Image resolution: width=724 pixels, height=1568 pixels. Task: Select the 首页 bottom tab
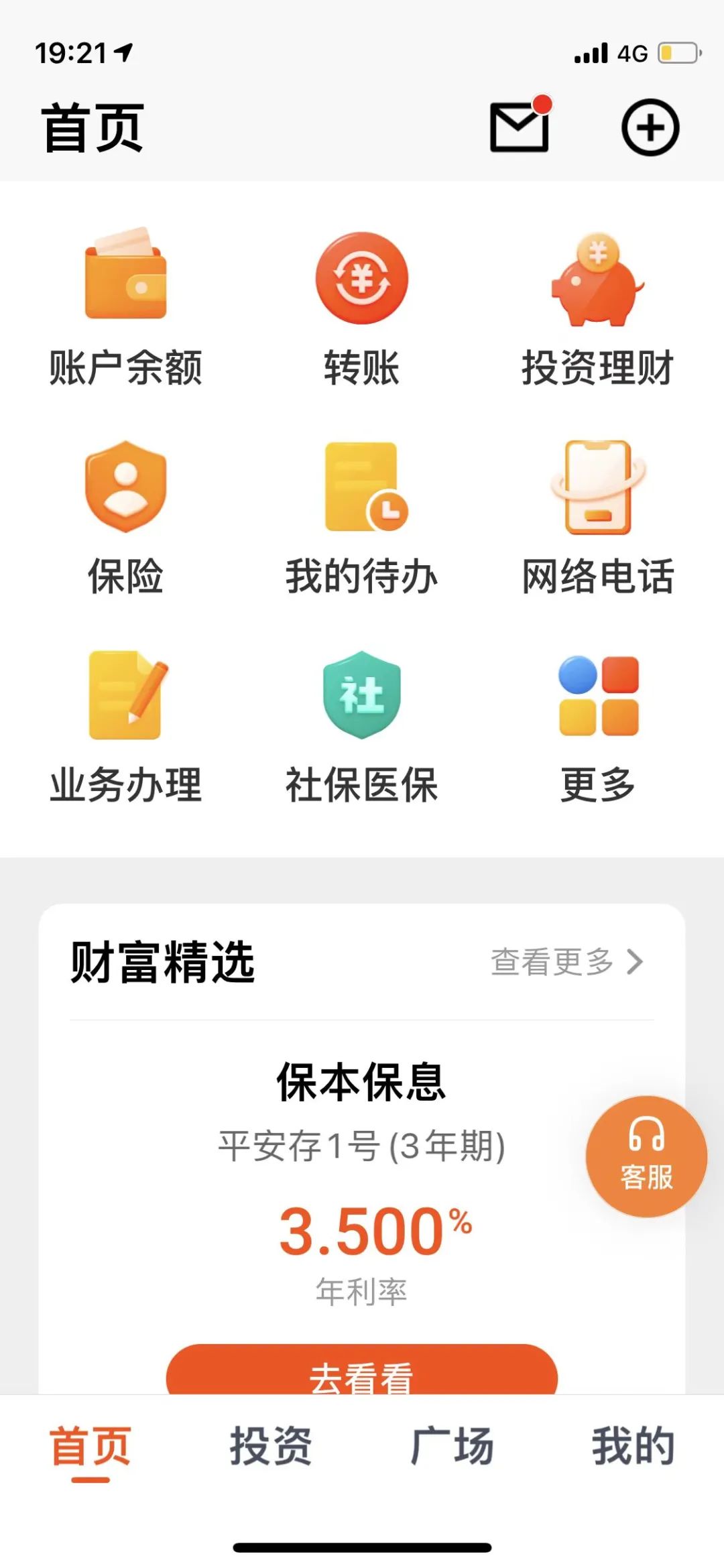(x=90, y=1448)
